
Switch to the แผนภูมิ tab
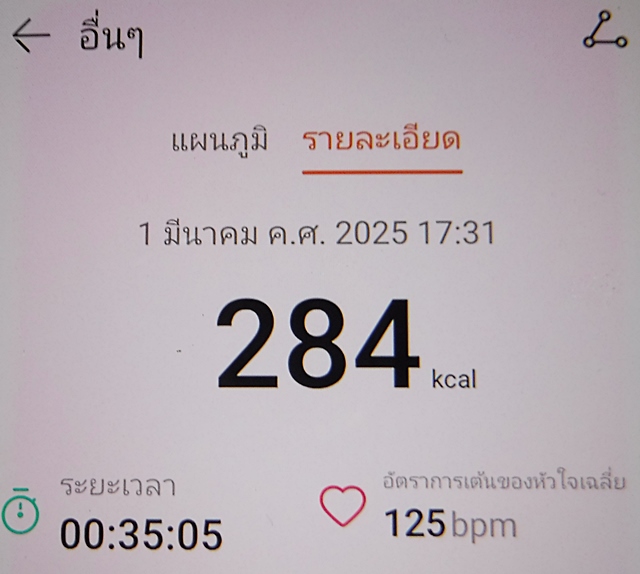pos(220,140)
